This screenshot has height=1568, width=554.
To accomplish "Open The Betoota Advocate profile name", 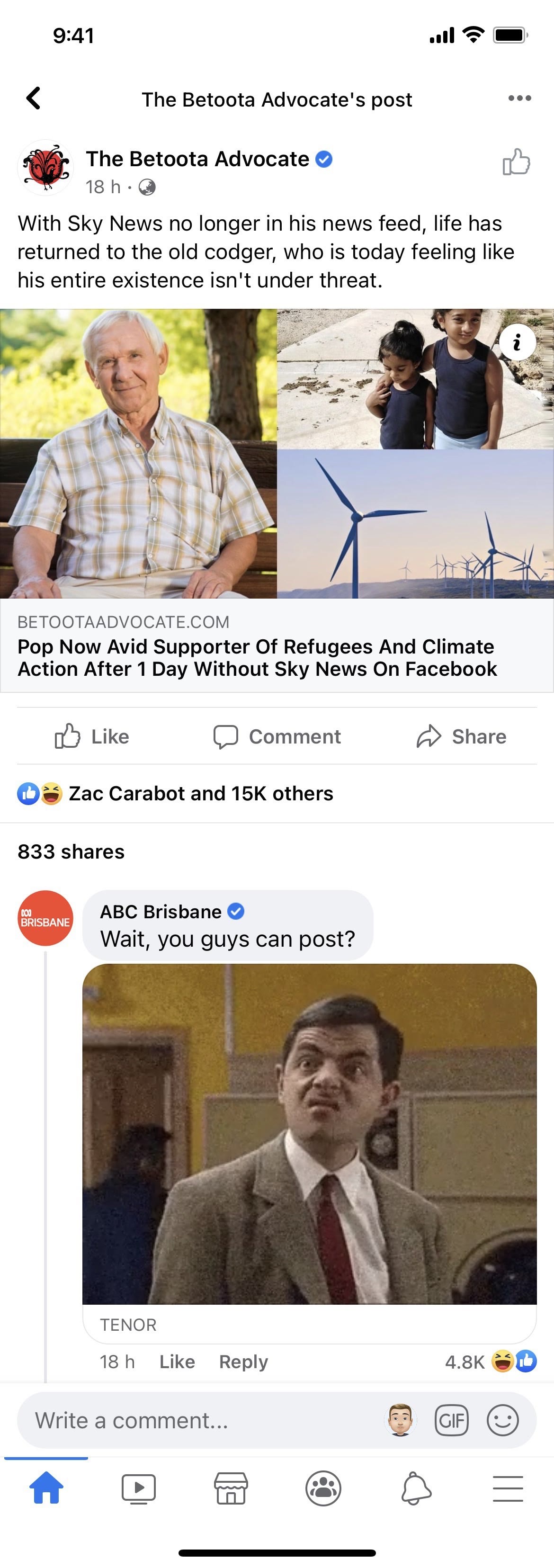I will click(x=197, y=159).
